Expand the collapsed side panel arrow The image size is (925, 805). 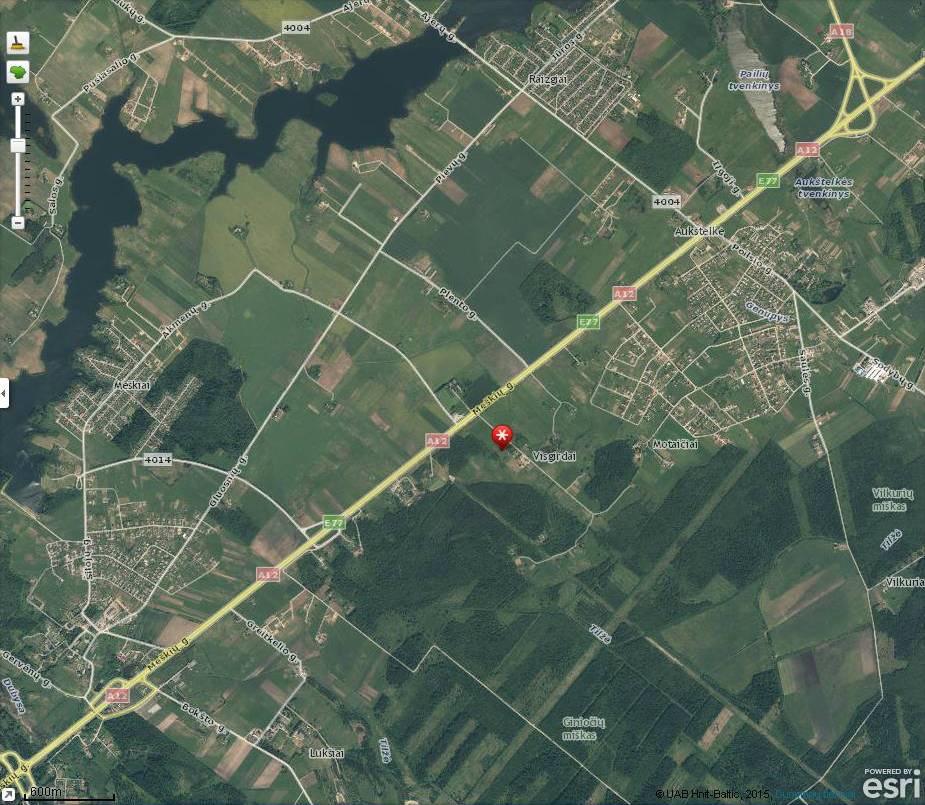[4, 393]
